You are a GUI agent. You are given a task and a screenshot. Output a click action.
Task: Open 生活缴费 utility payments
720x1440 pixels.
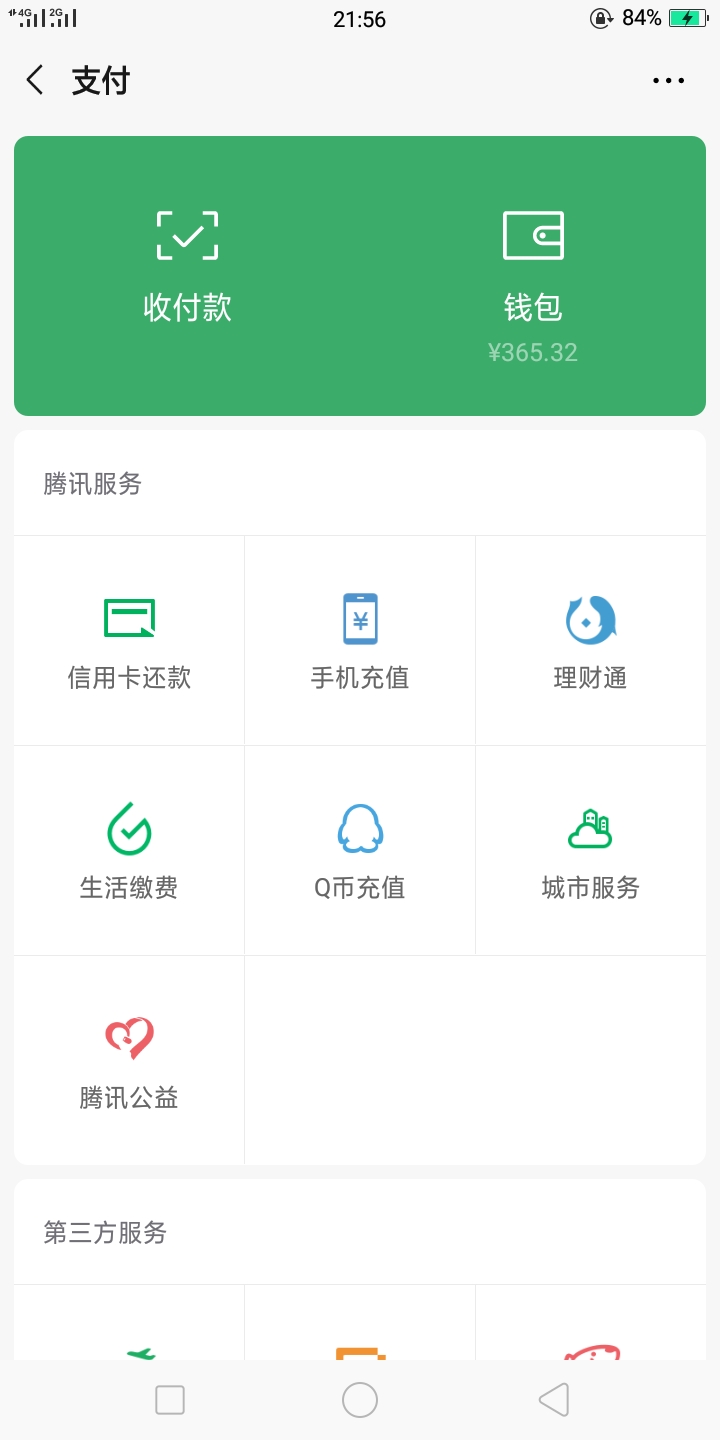(129, 851)
